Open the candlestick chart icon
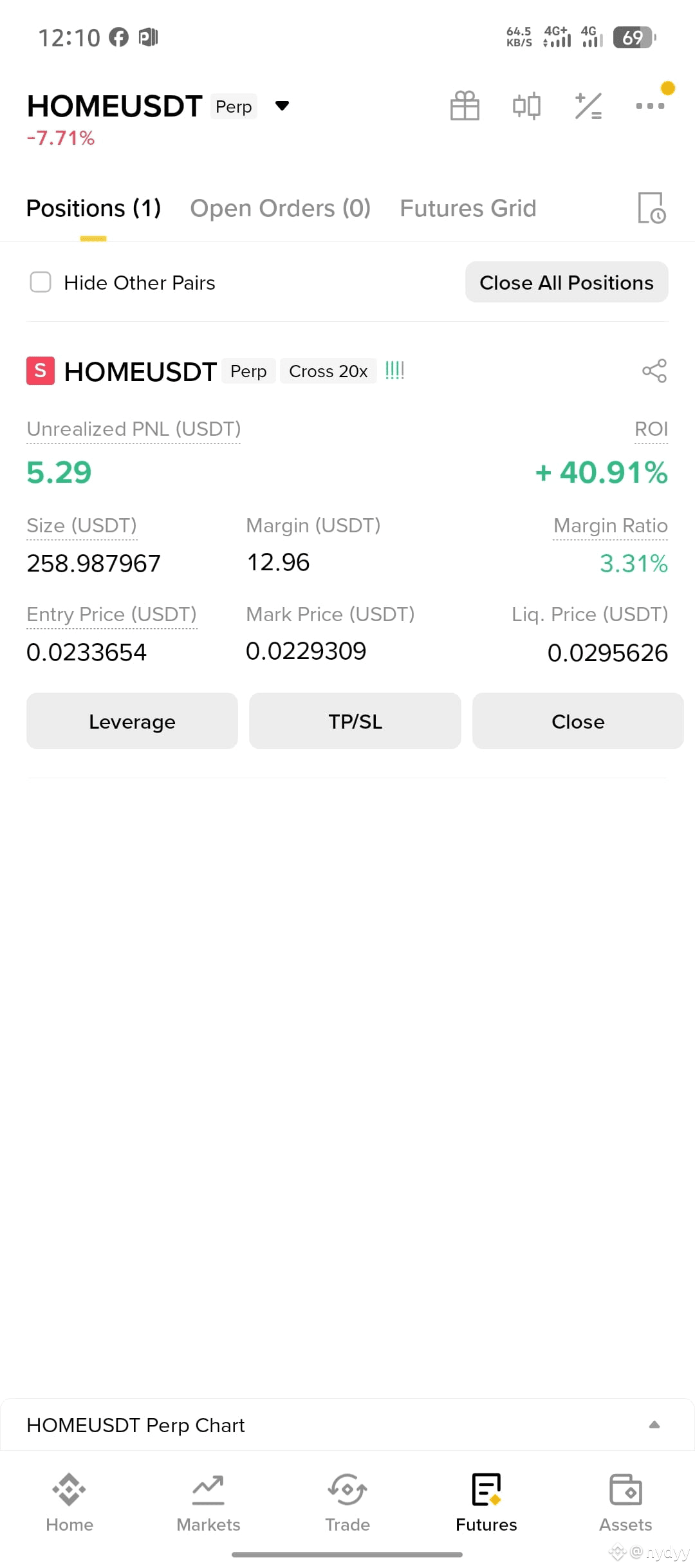Viewport: 695px width, 1568px height. point(526,106)
